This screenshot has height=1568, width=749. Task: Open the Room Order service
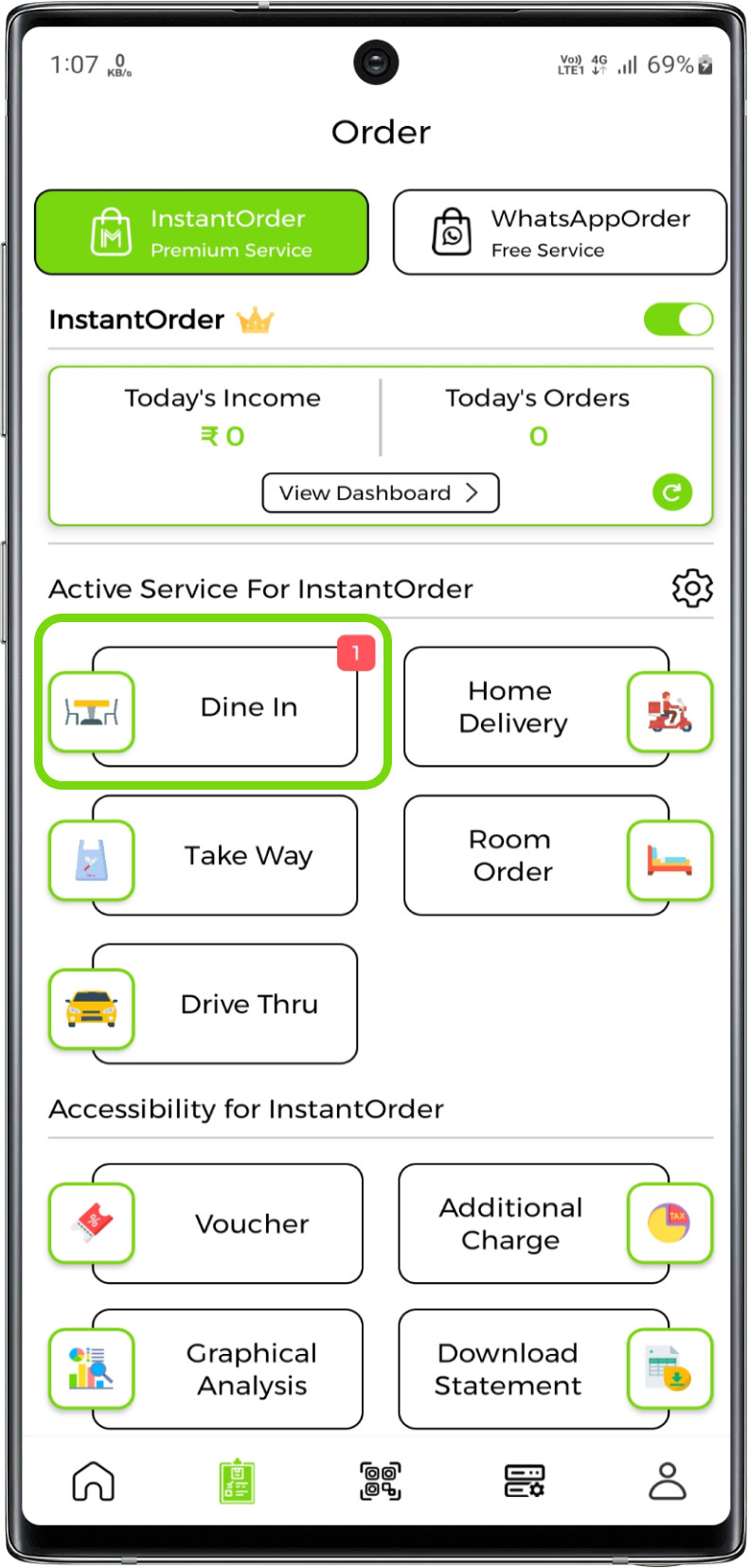pos(536,856)
